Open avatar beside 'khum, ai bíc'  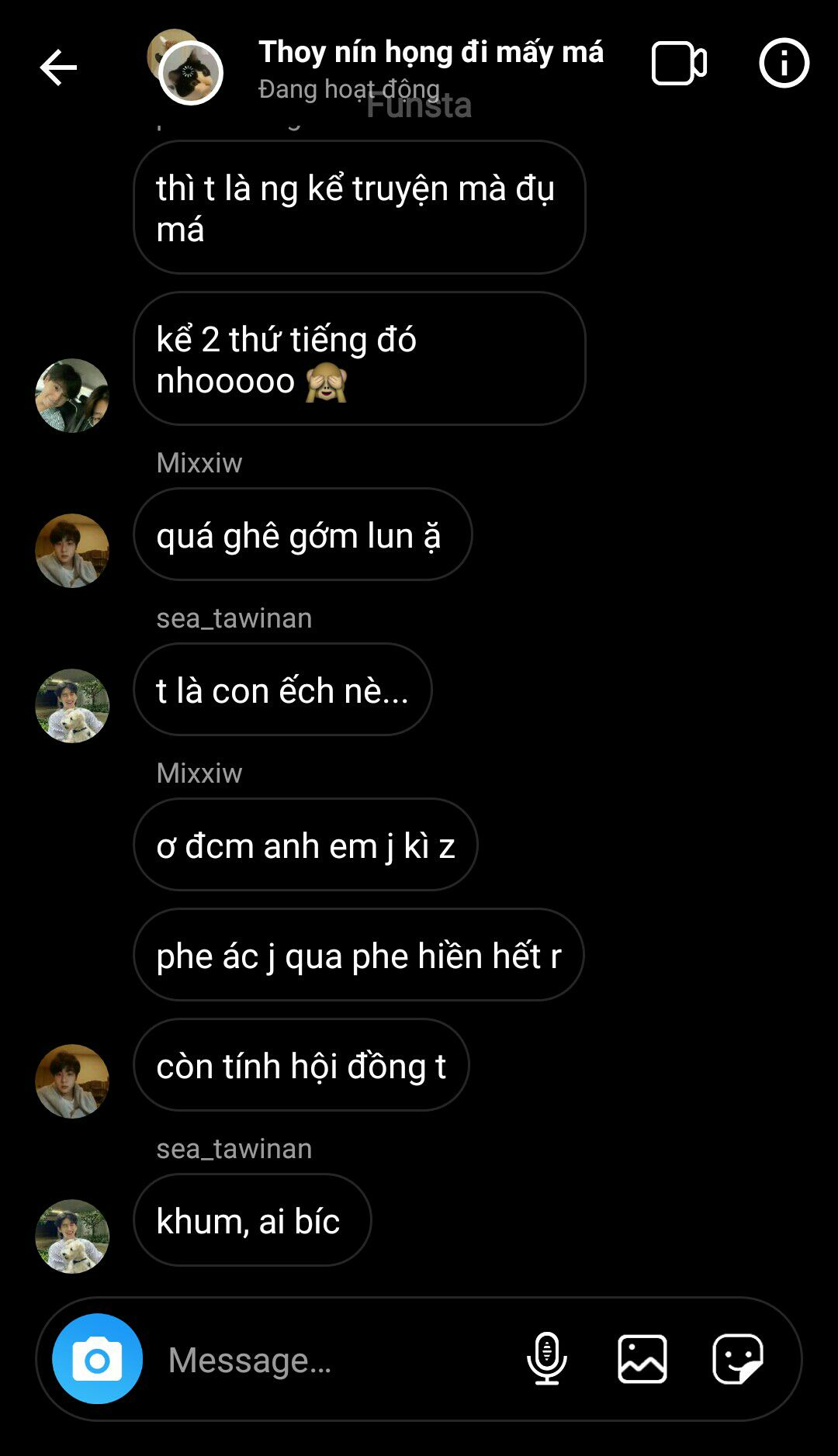72,1236
